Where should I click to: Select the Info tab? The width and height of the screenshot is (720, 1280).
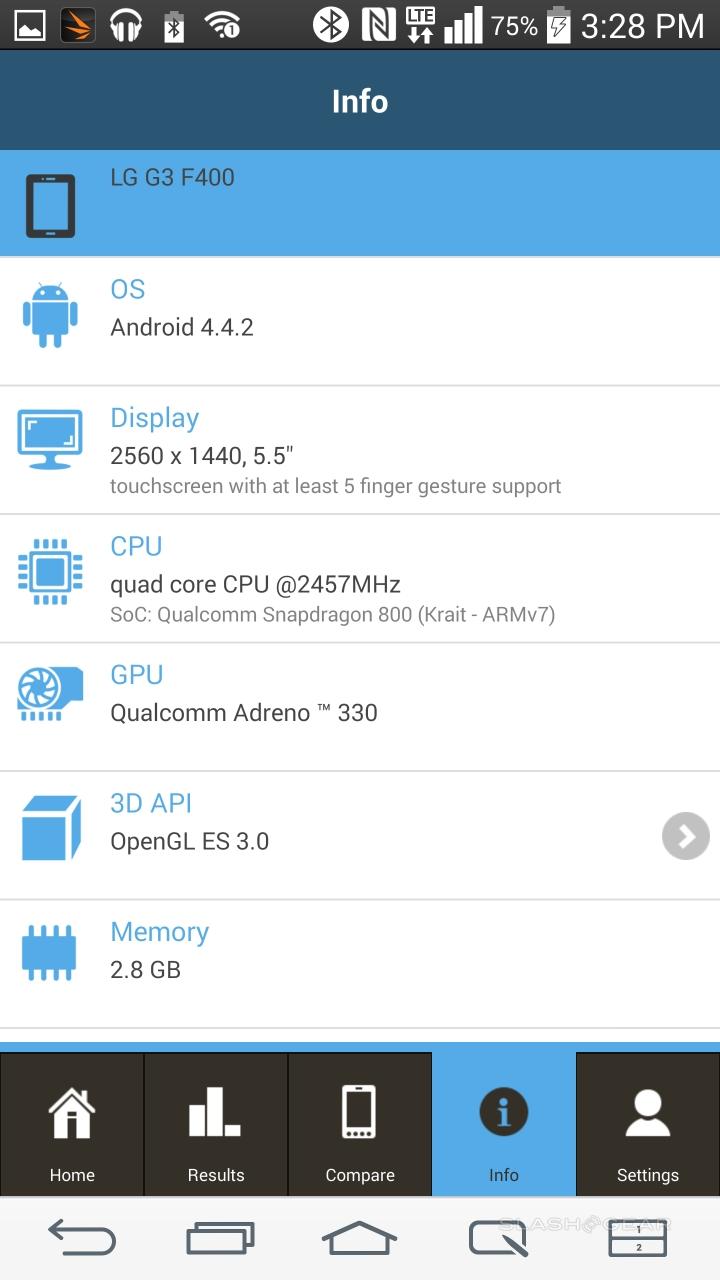pos(504,1125)
